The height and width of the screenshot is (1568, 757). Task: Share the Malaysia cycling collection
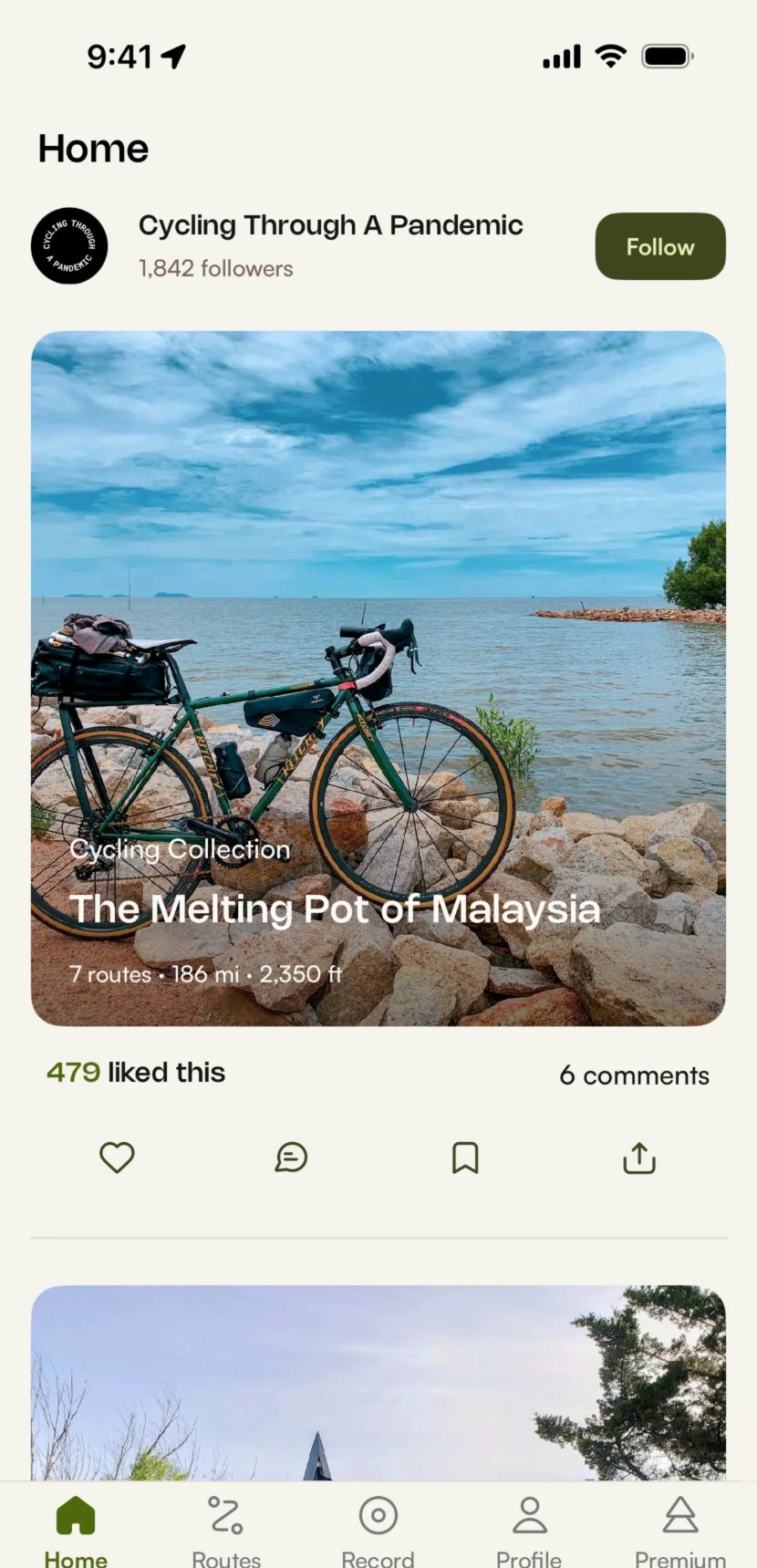tap(639, 1158)
